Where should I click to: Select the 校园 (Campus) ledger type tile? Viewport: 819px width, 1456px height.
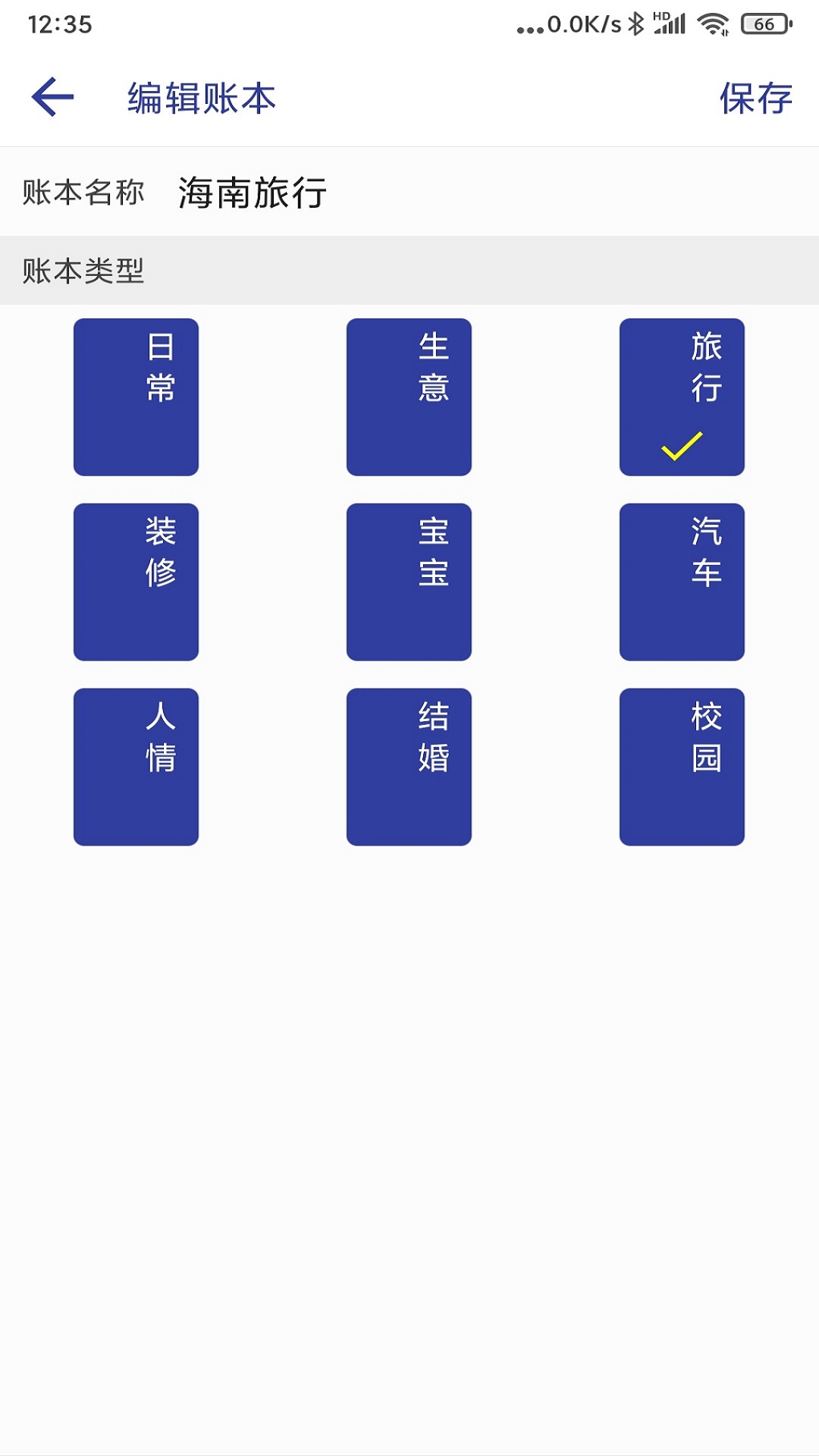(681, 764)
